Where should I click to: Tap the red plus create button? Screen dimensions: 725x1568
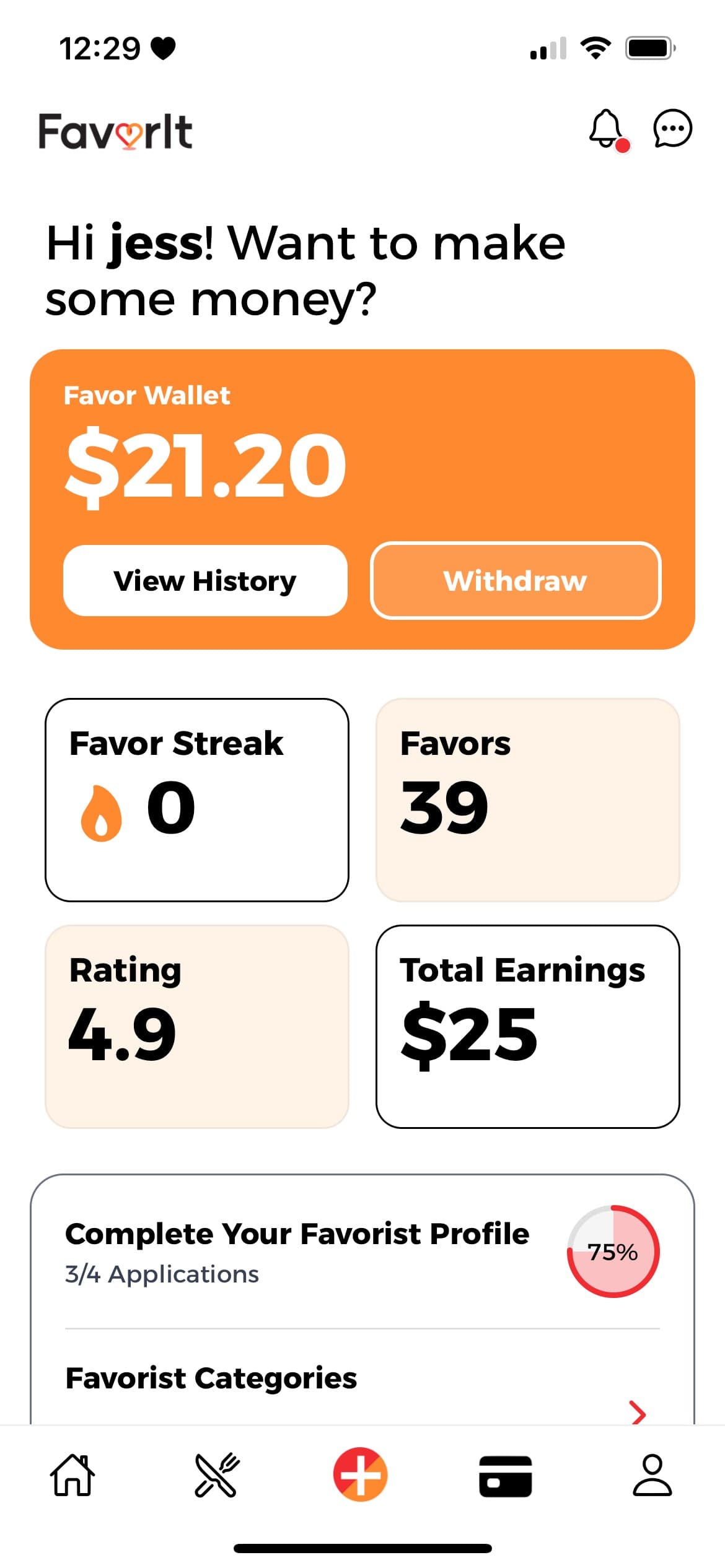coord(361,1474)
